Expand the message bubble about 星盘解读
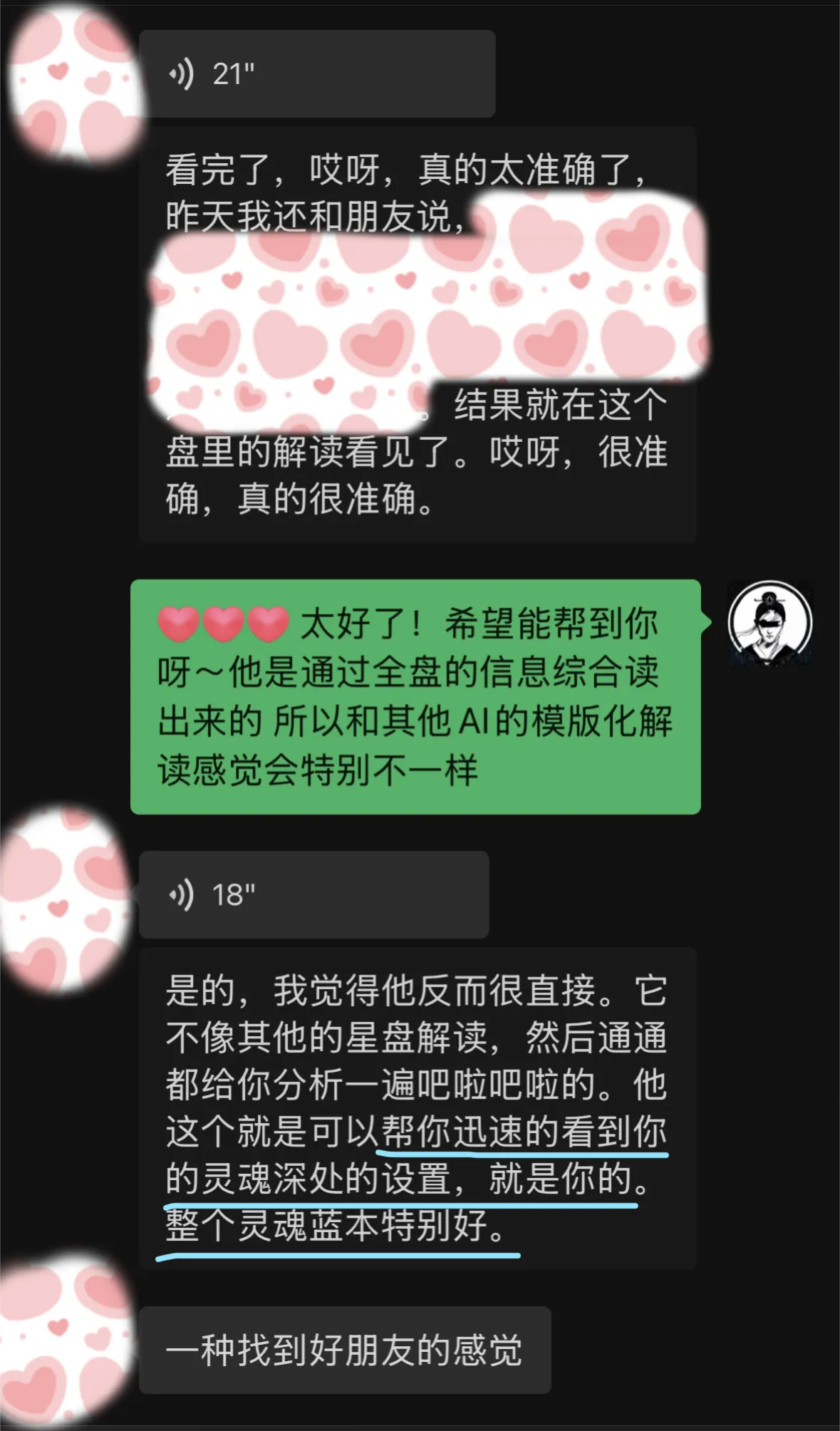This screenshot has height=1431, width=840. click(x=417, y=1112)
